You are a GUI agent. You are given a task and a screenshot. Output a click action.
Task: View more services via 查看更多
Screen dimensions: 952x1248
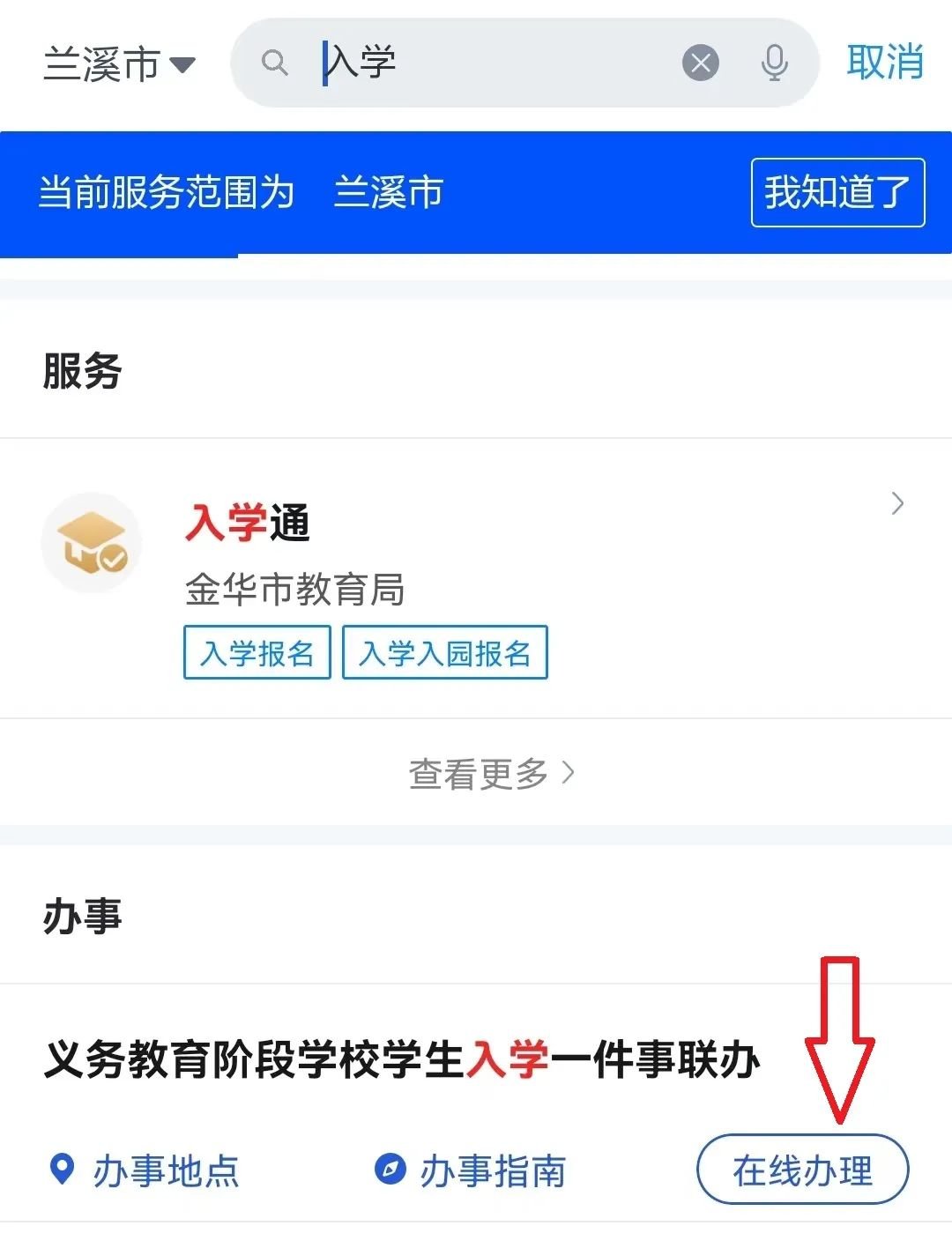click(490, 774)
